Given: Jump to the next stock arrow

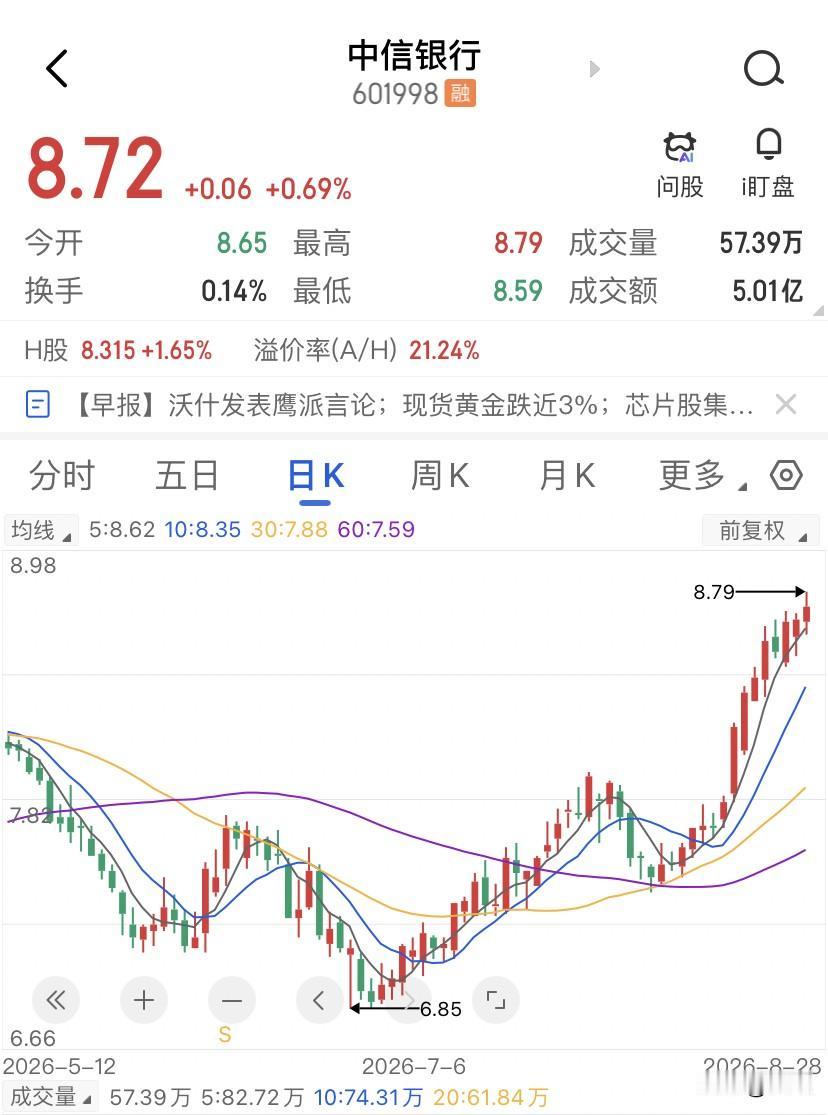Looking at the screenshot, I should tap(595, 69).
